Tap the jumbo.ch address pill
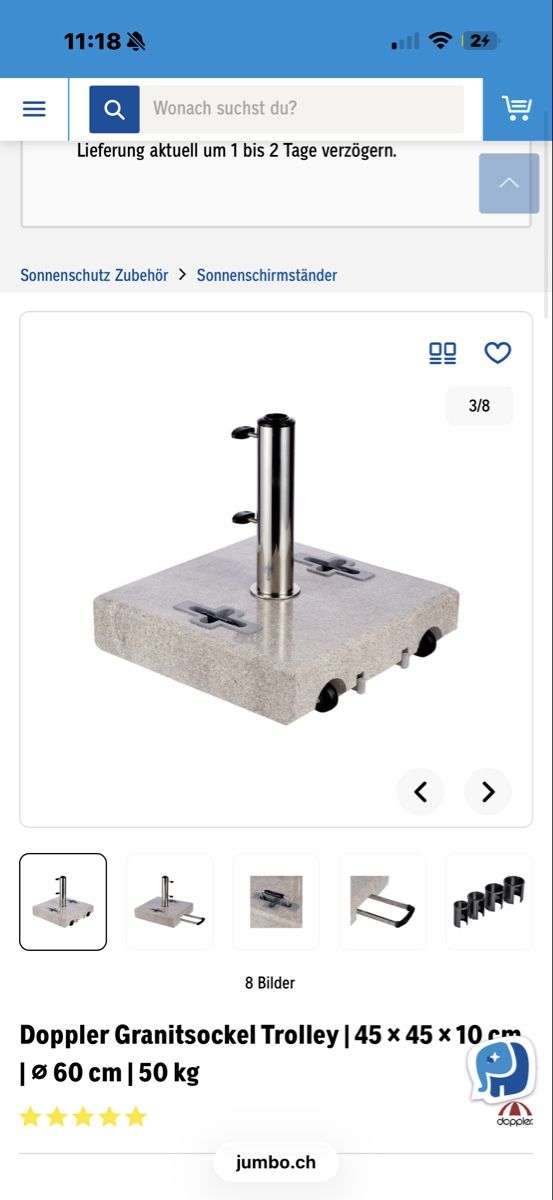 click(x=276, y=1162)
